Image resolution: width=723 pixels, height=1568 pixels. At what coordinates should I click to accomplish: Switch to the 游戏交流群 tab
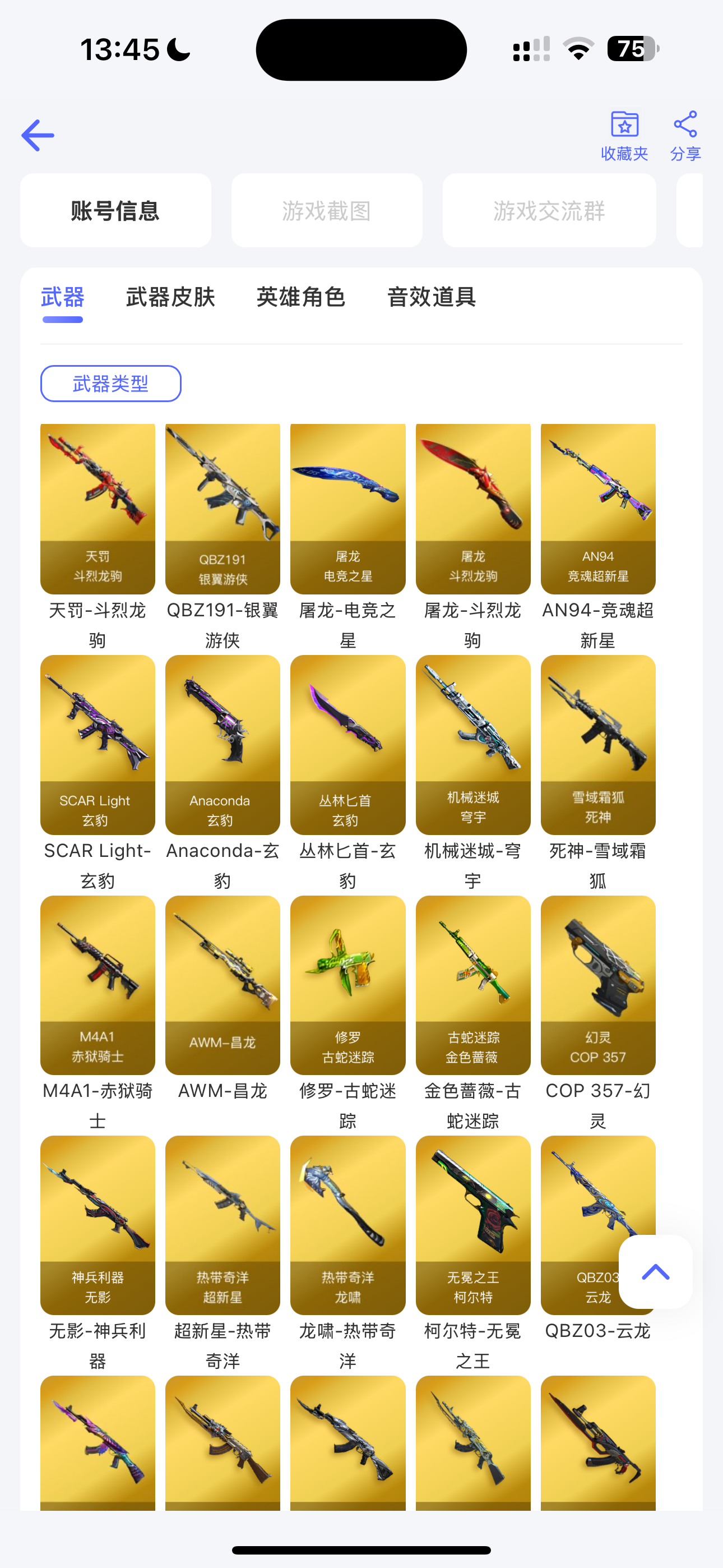[549, 211]
